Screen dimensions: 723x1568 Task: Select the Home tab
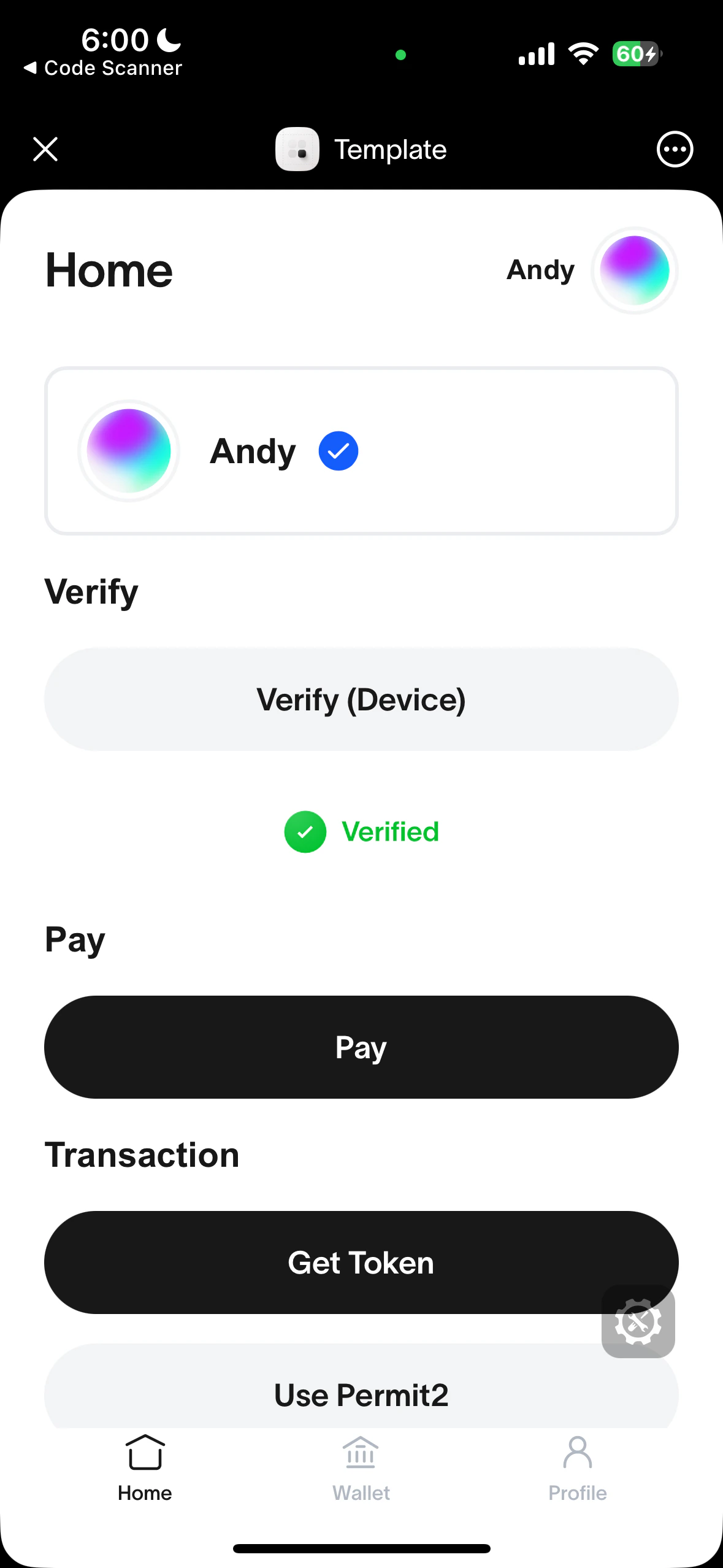click(x=145, y=1469)
